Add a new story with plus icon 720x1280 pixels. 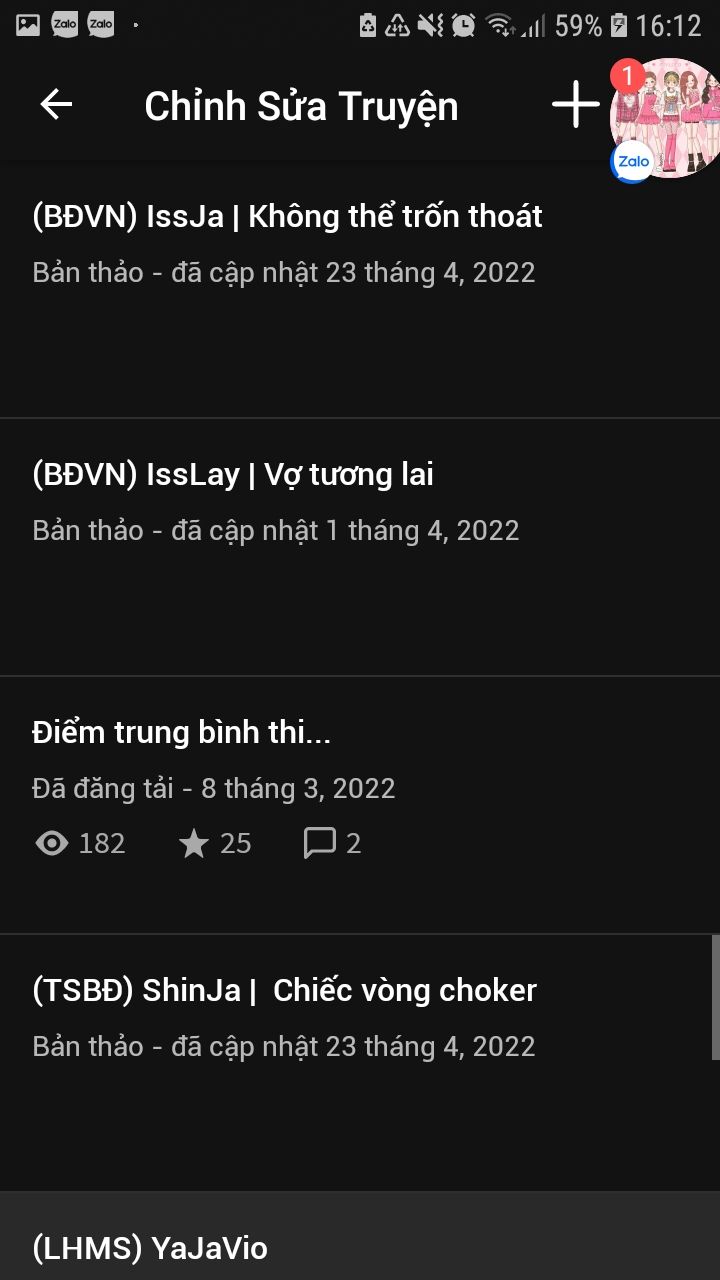tap(575, 104)
